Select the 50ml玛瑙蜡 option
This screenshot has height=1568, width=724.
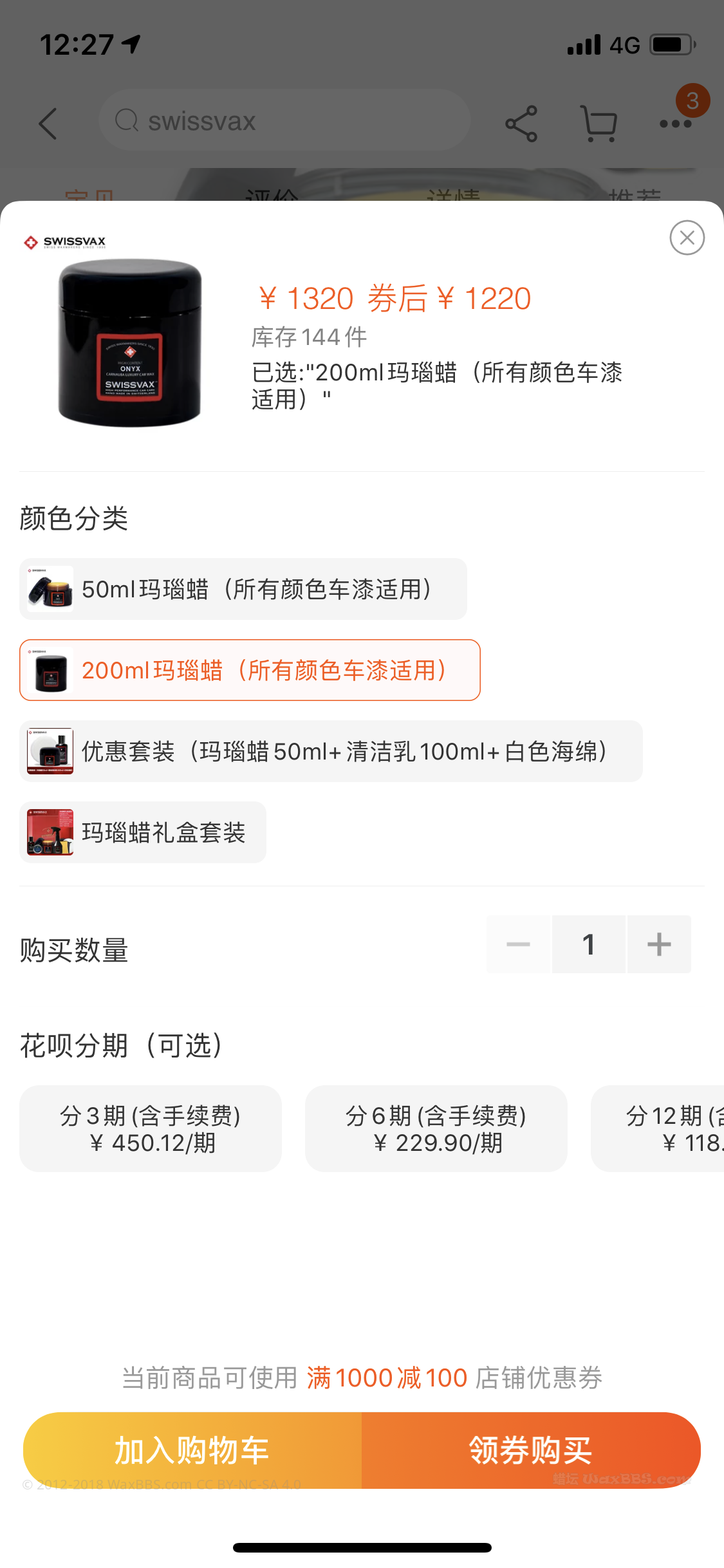[x=243, y=589]
